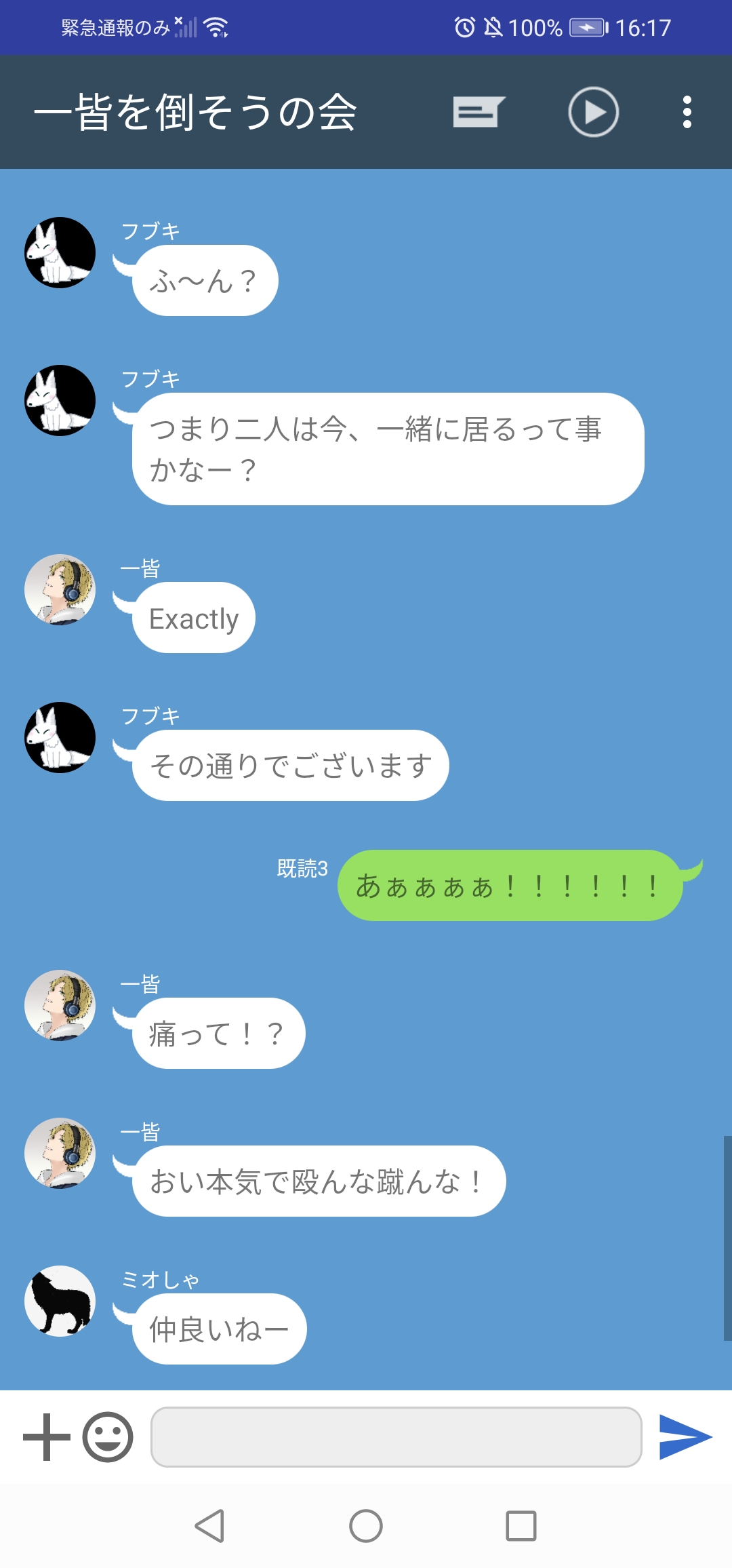
Task: Go to the system home screen
Action: tap(366, 1526)
